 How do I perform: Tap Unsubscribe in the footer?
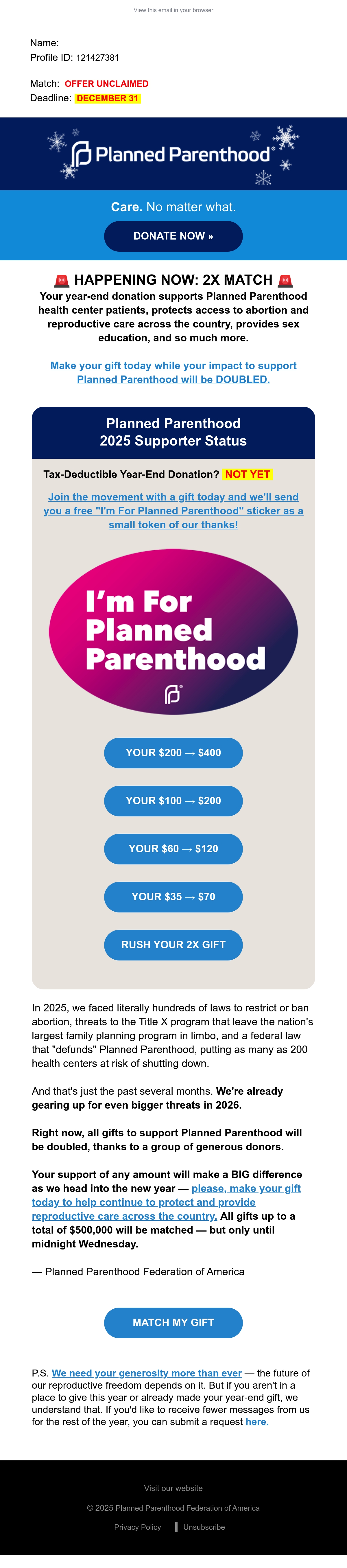click(x=204, y=1527)
